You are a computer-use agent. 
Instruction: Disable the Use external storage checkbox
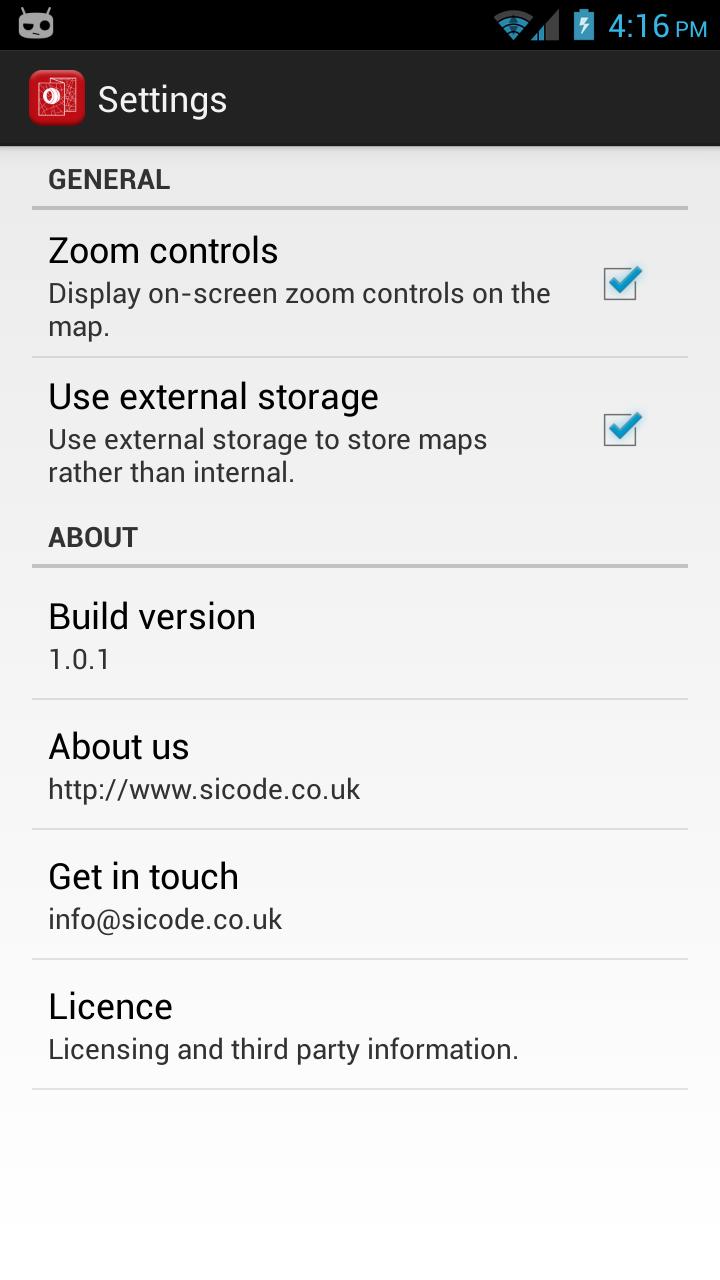tap(620, 430)
